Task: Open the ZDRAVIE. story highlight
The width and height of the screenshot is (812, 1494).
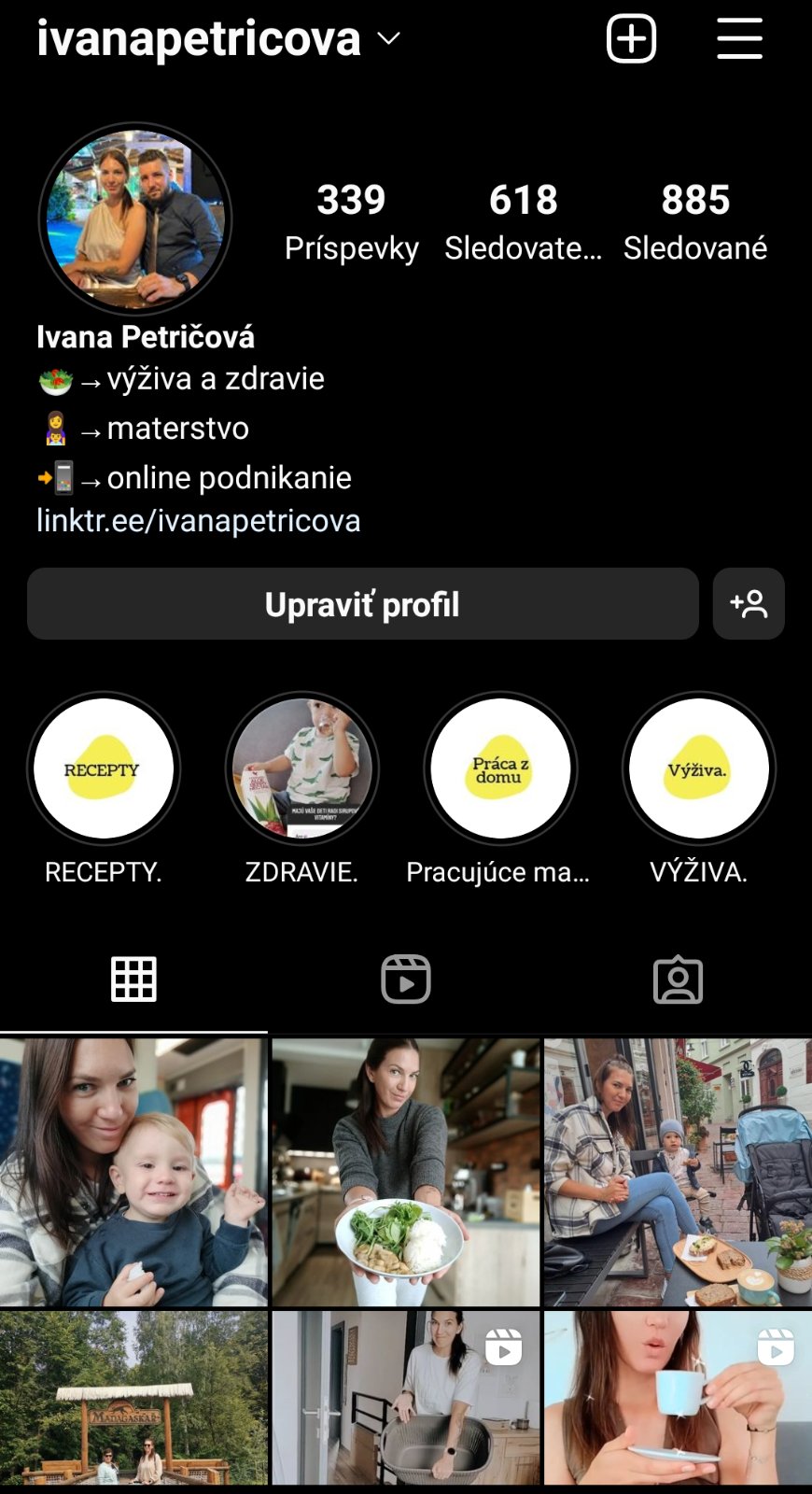Action: coord(301,769)
